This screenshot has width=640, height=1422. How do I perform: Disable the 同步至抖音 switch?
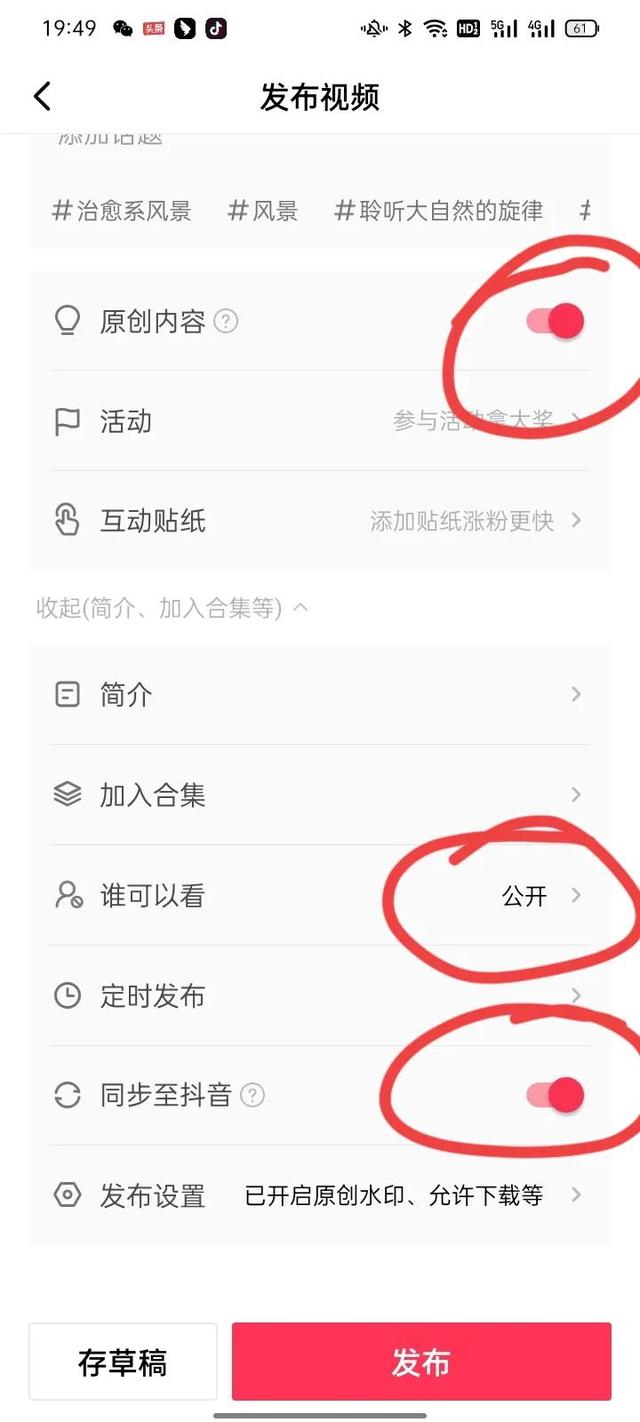[555, 1095]
